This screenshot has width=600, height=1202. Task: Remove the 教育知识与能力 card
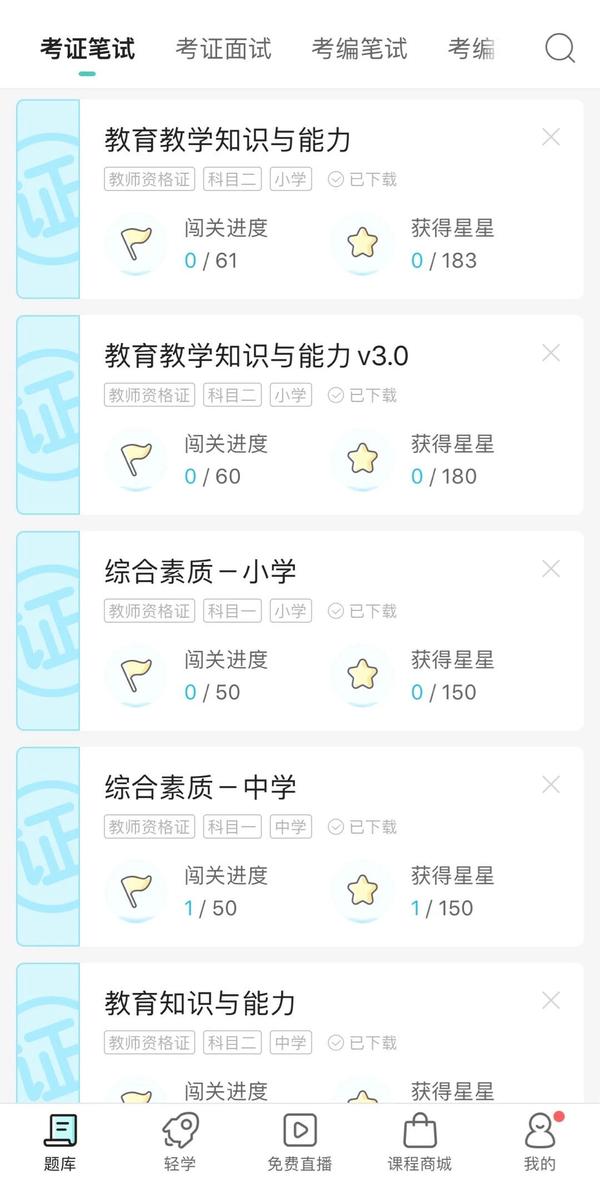tap(551, 1001)
